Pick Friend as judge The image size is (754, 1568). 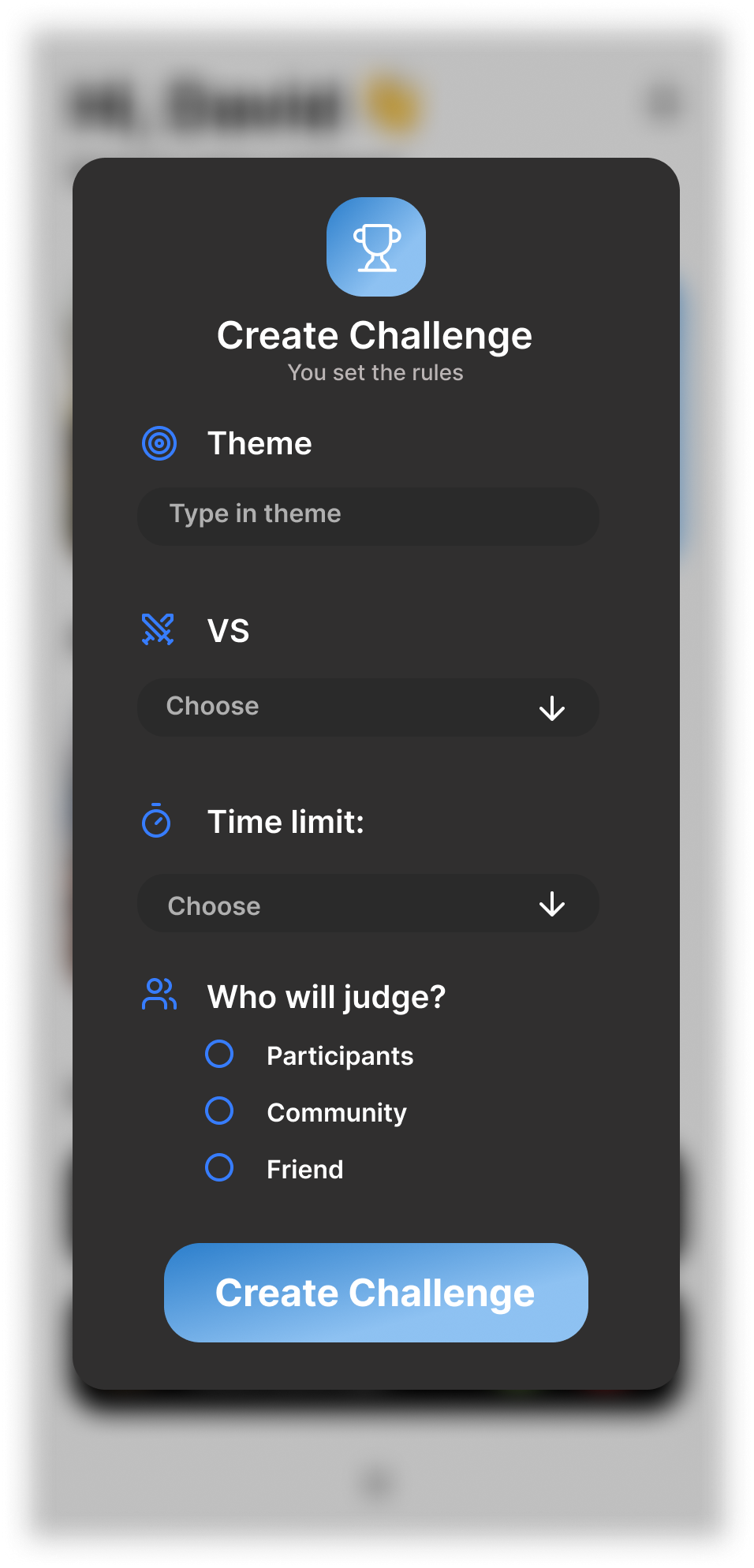(x=219, y=1168)
